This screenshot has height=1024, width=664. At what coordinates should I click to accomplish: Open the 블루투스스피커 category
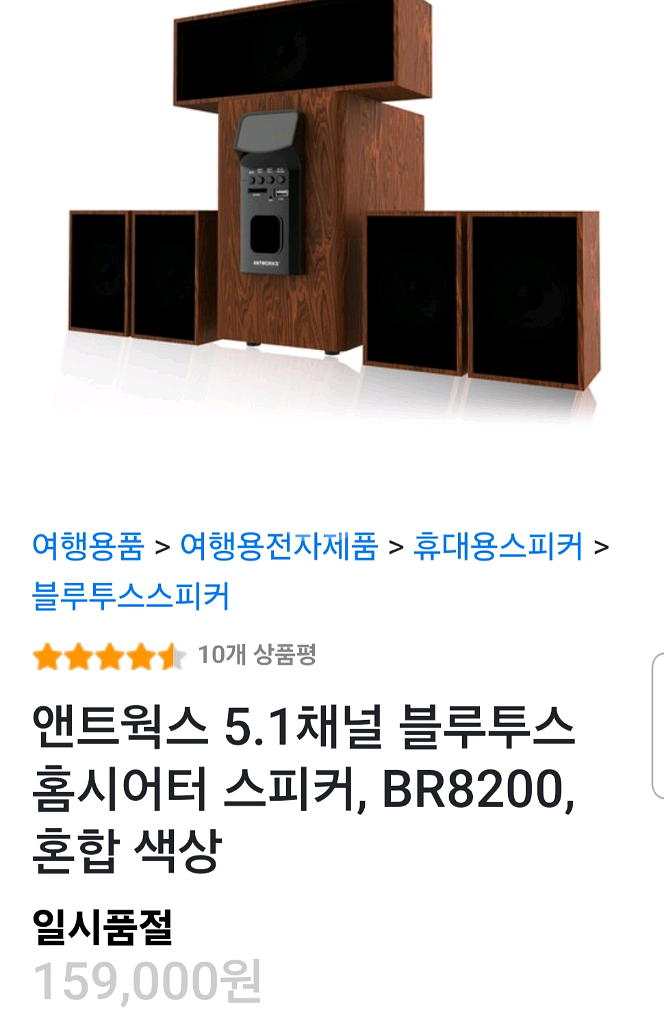point(131,596)
